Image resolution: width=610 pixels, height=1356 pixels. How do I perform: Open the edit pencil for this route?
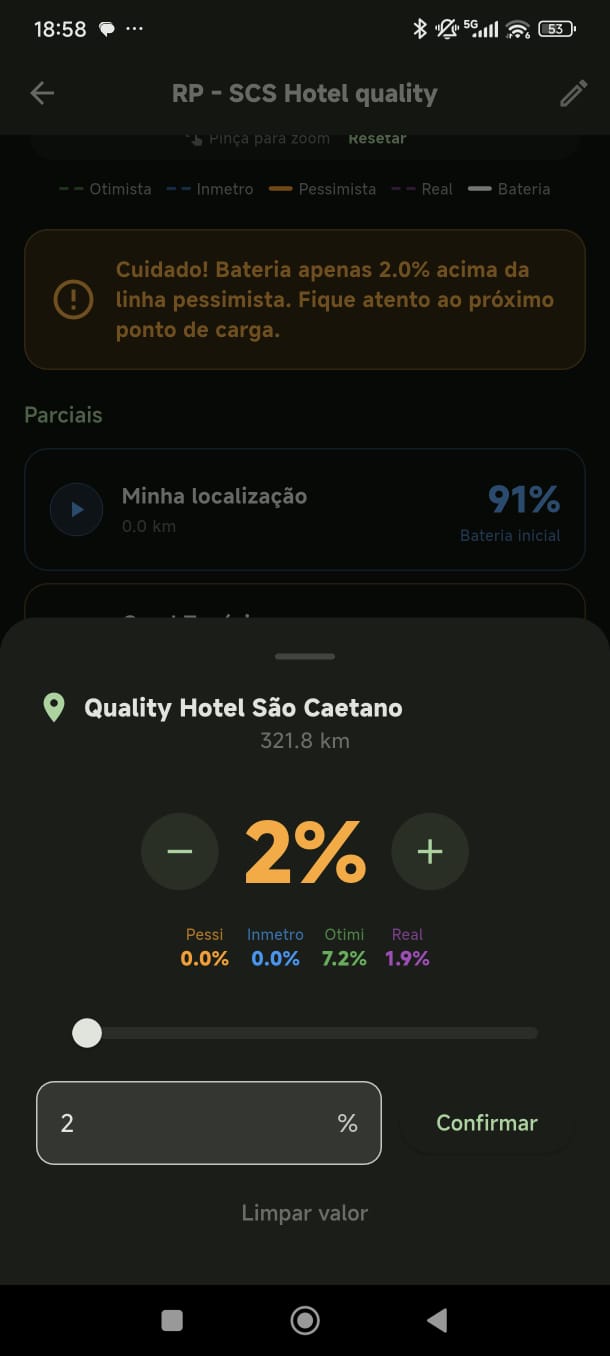point(573,94)
